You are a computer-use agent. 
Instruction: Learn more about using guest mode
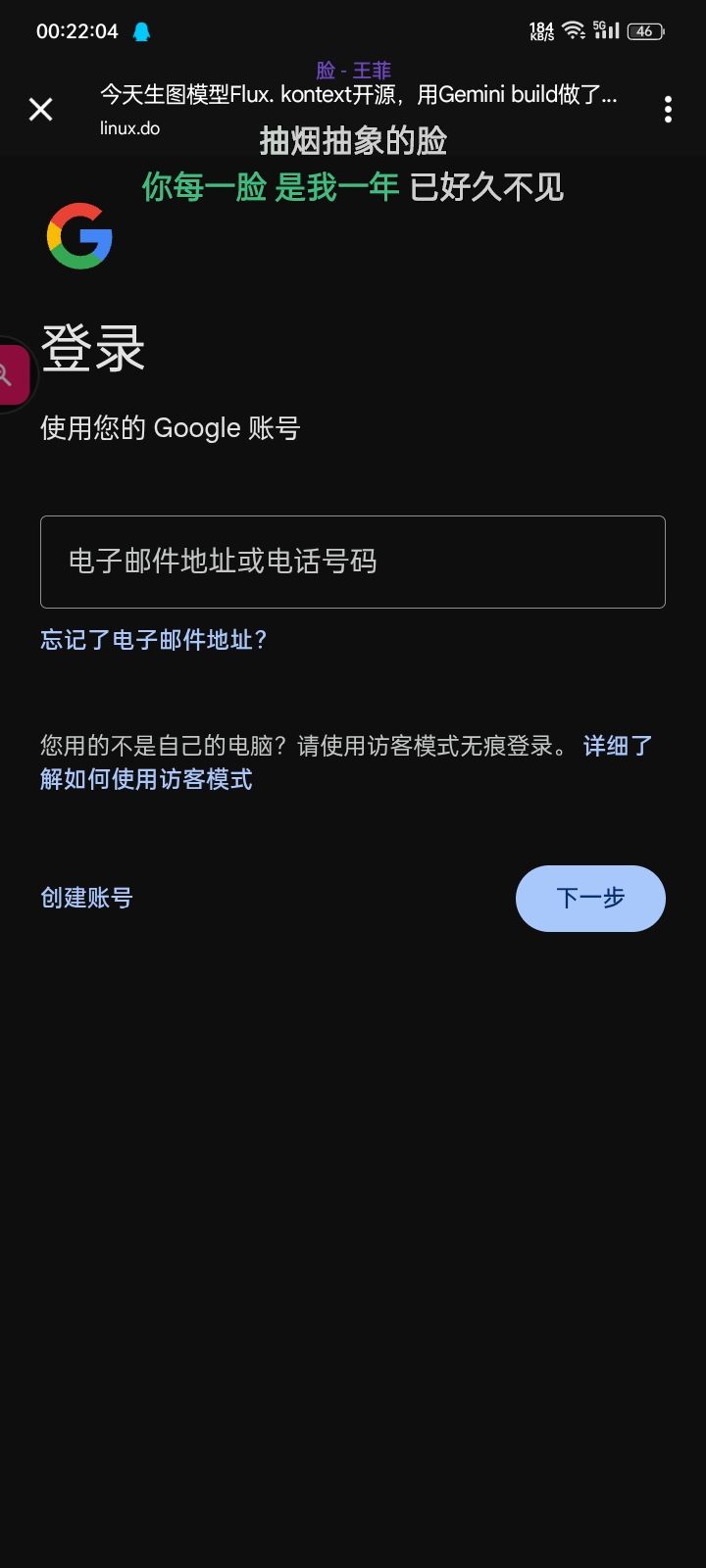346,762
